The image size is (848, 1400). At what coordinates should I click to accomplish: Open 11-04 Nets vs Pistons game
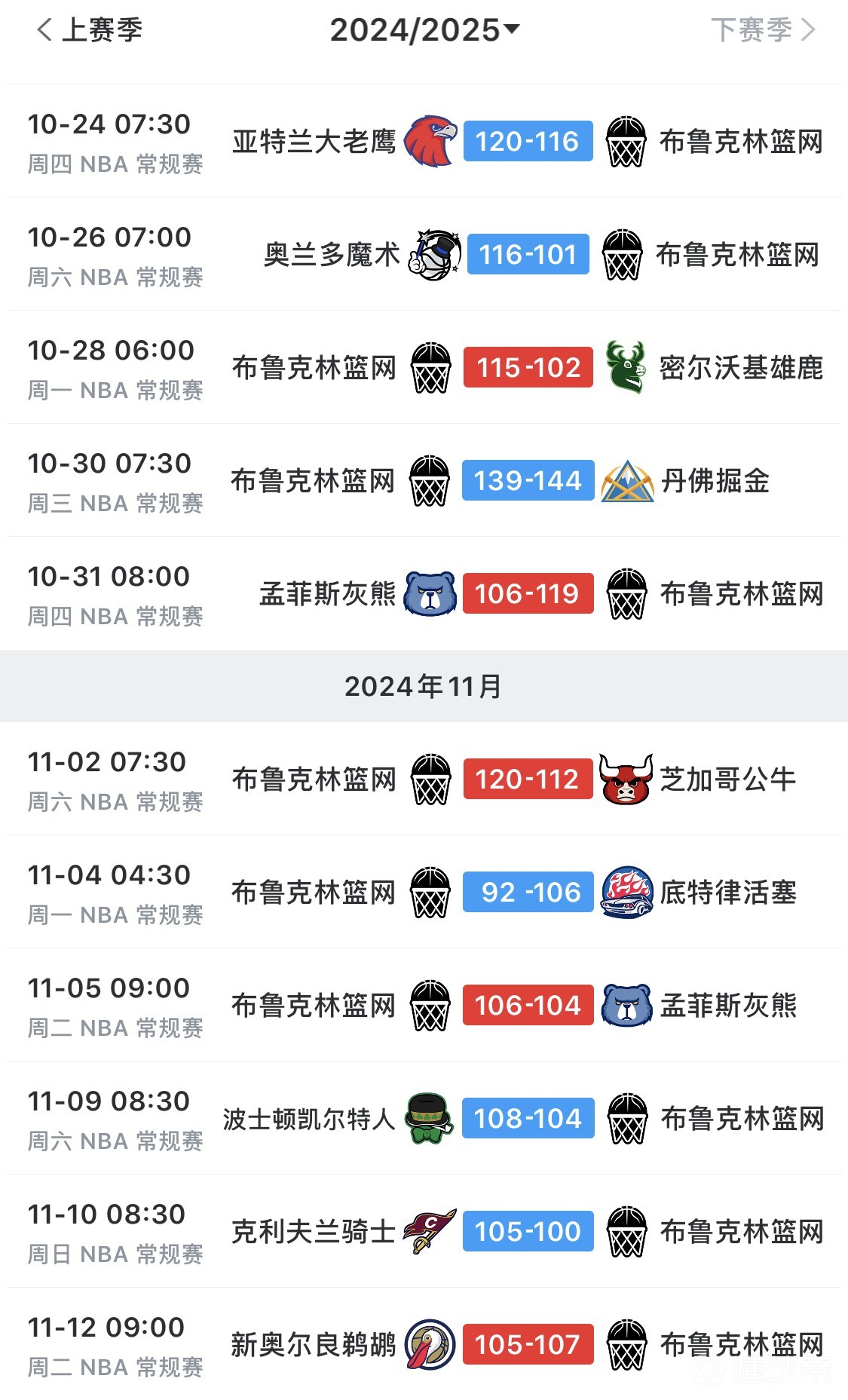tap(528, 893)
